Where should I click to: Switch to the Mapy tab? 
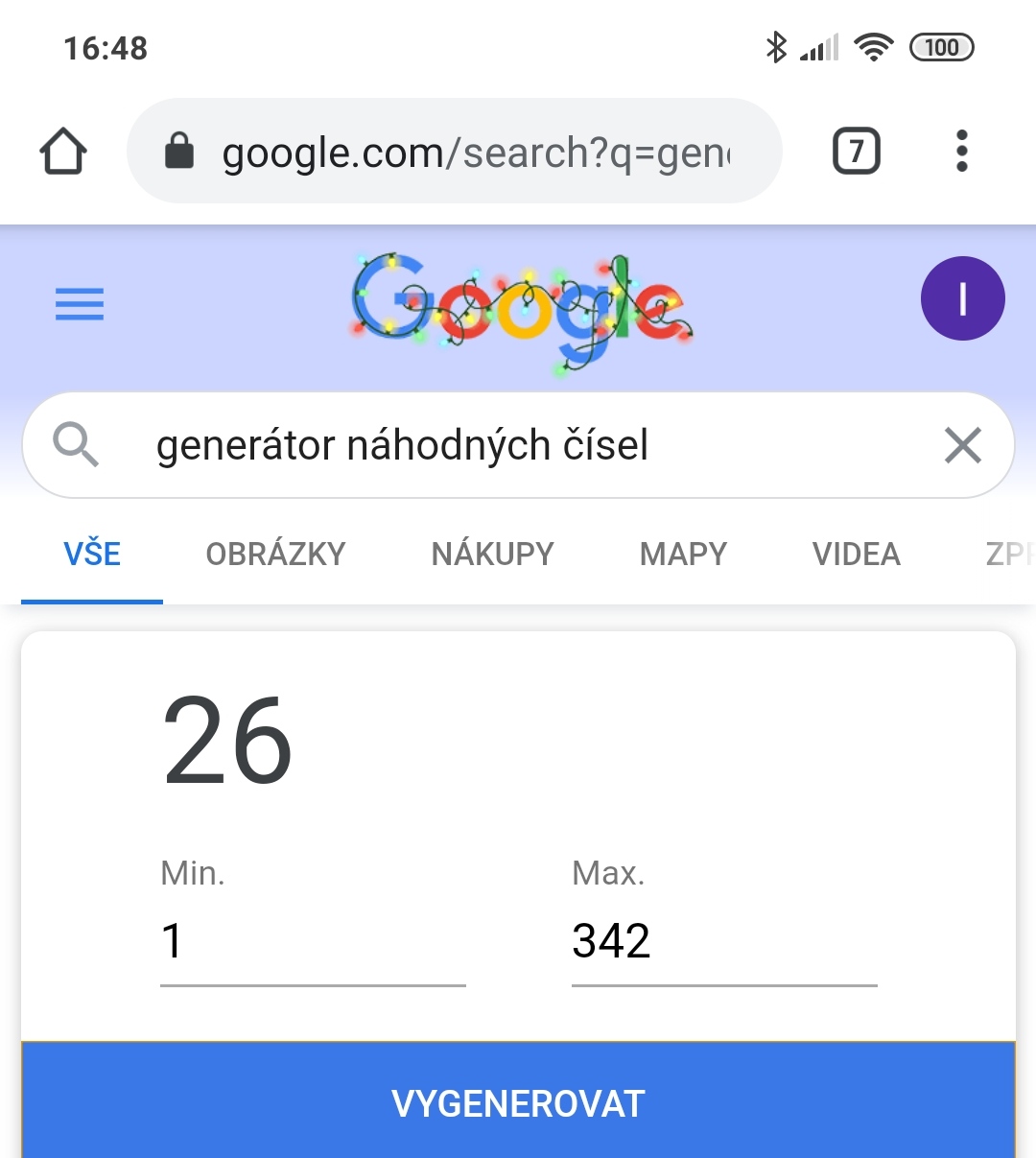tap(683, 555)
